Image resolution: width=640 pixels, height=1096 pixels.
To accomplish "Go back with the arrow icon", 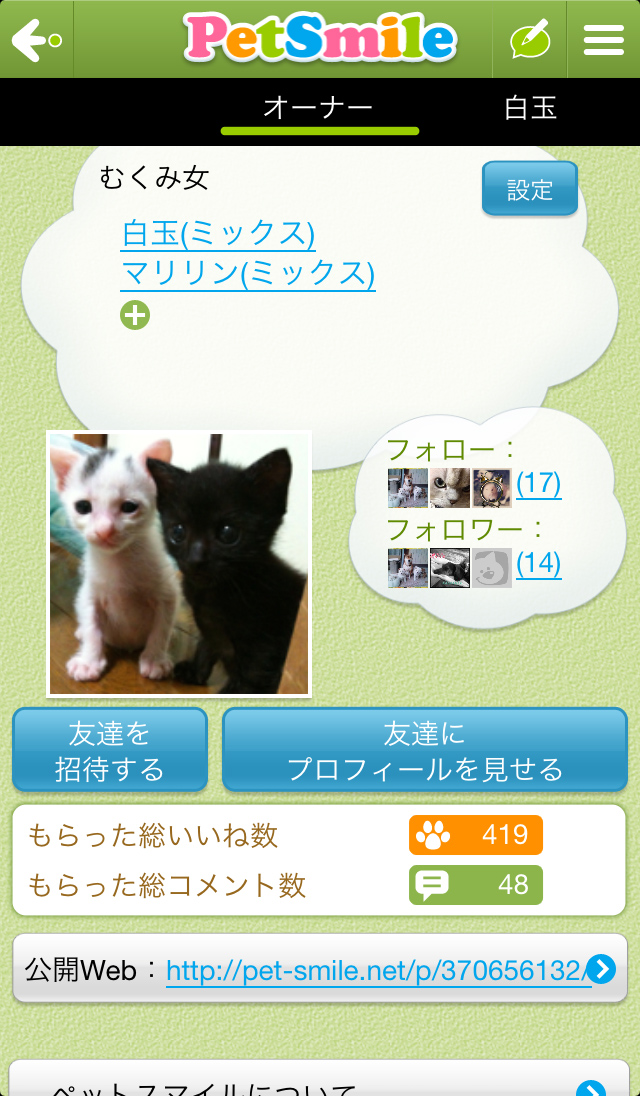I will coord(36,40).
